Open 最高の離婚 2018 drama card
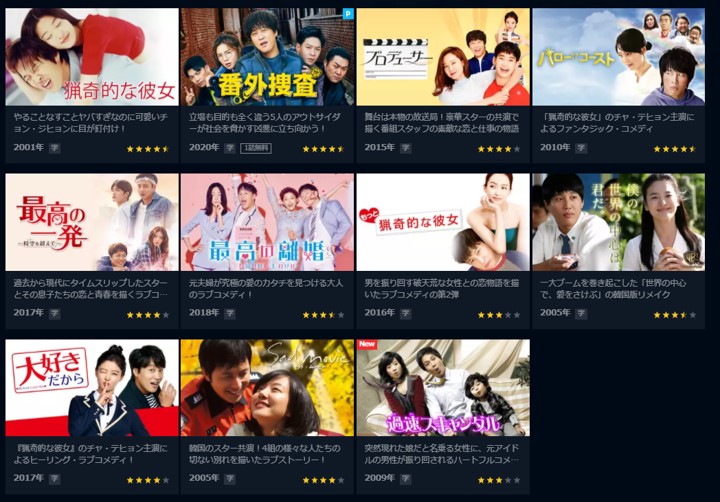This screenshot has width=720, height=502. (x=267, y=223)
